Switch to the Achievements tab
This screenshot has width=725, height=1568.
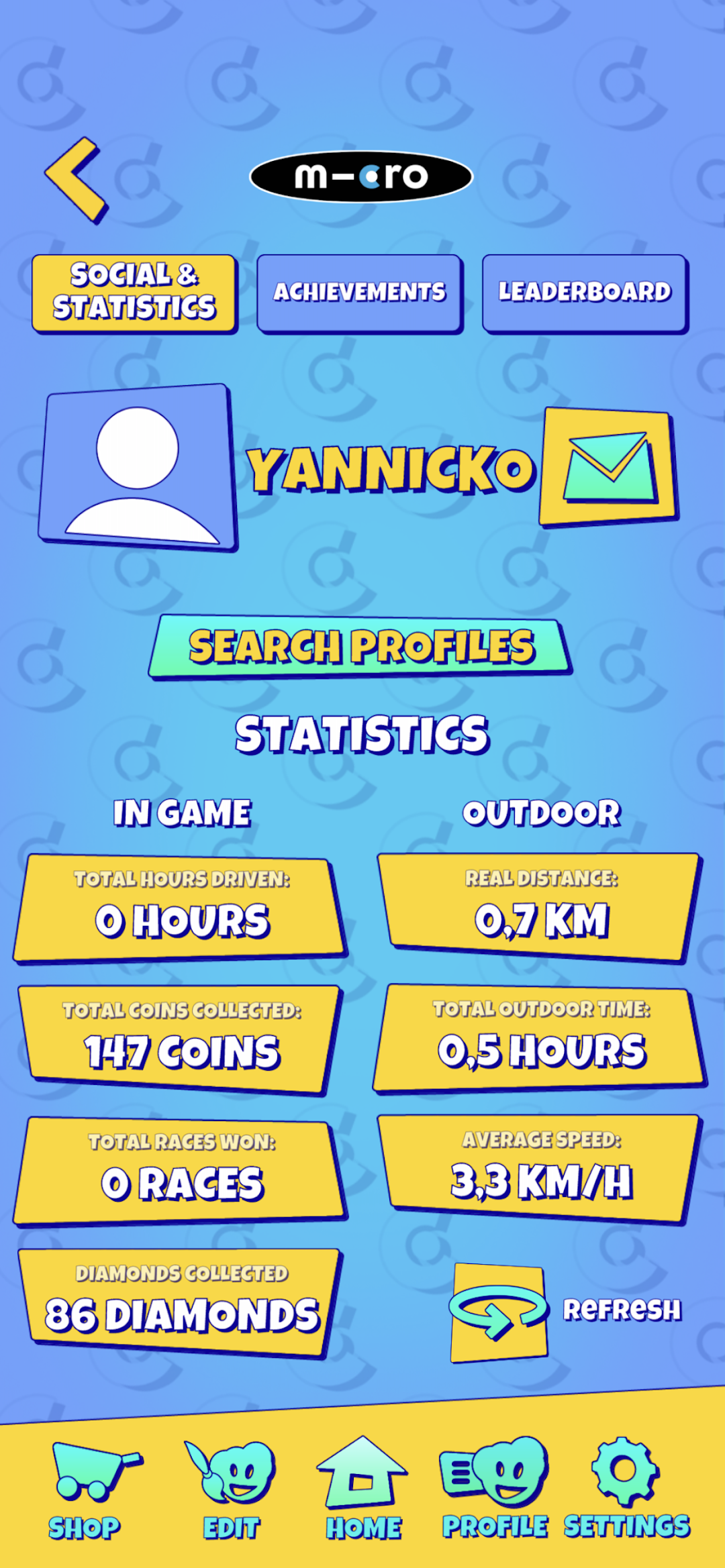click(360, 293)
